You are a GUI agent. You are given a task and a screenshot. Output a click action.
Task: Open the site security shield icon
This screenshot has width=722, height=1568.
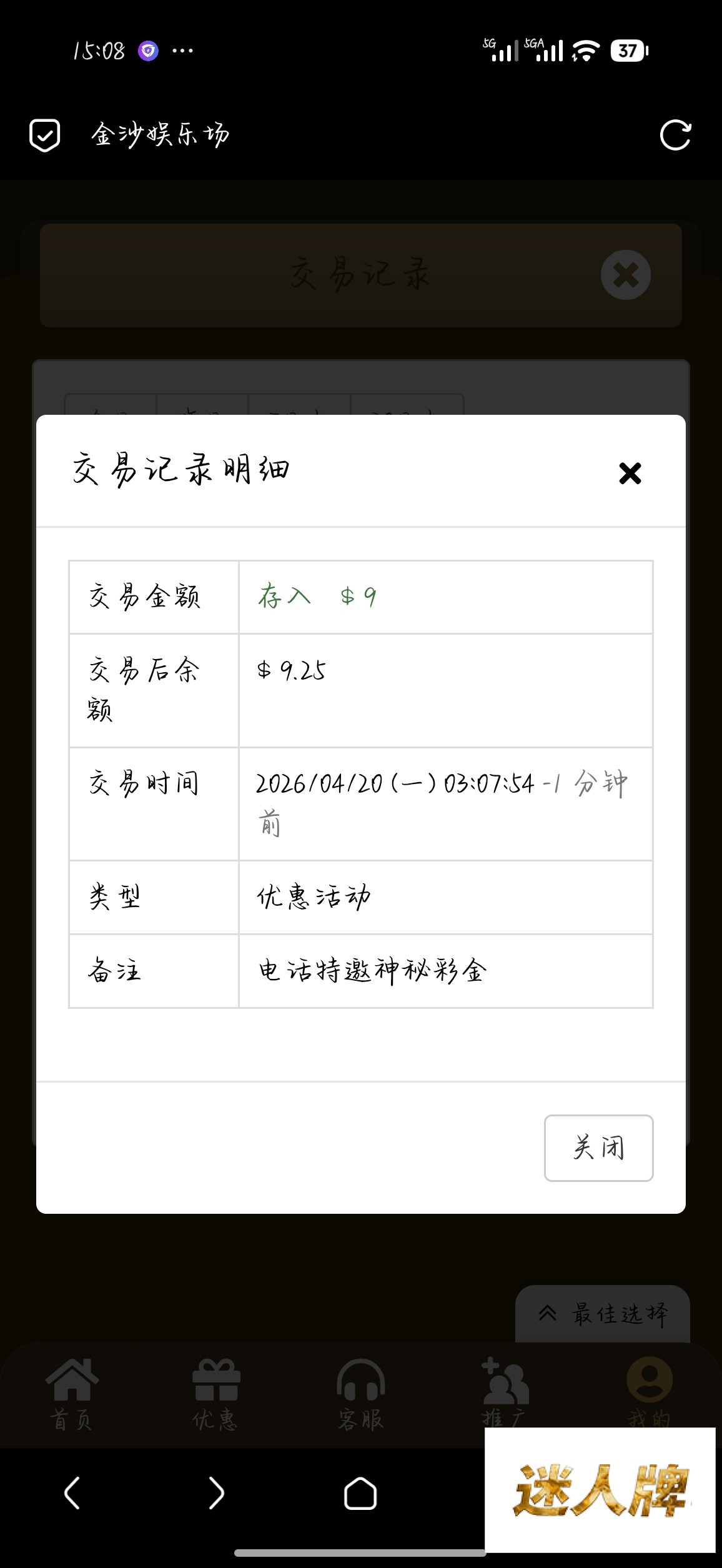pos(45,135)
